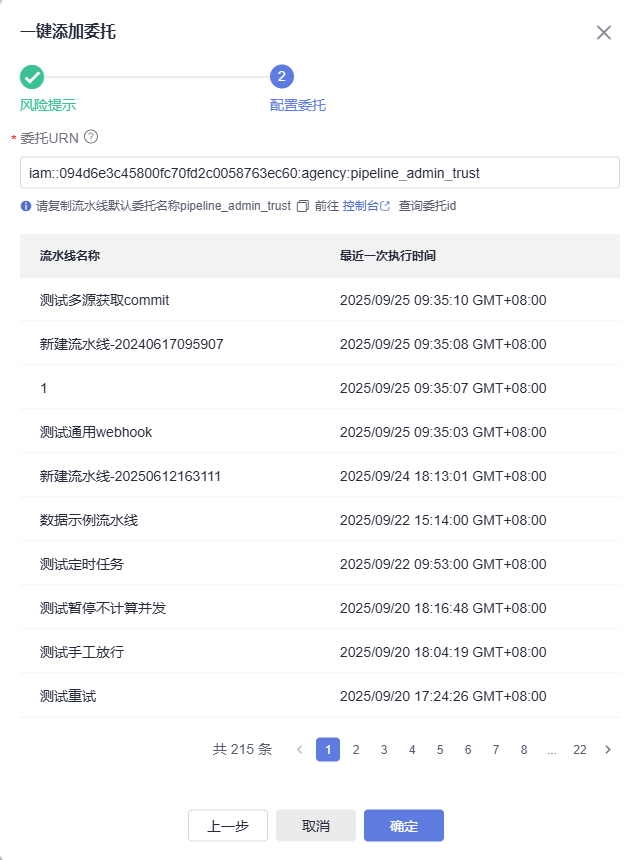Cancel with the 取消 button
The height and width of the screenshot is (860, 637).
[316, 826]
